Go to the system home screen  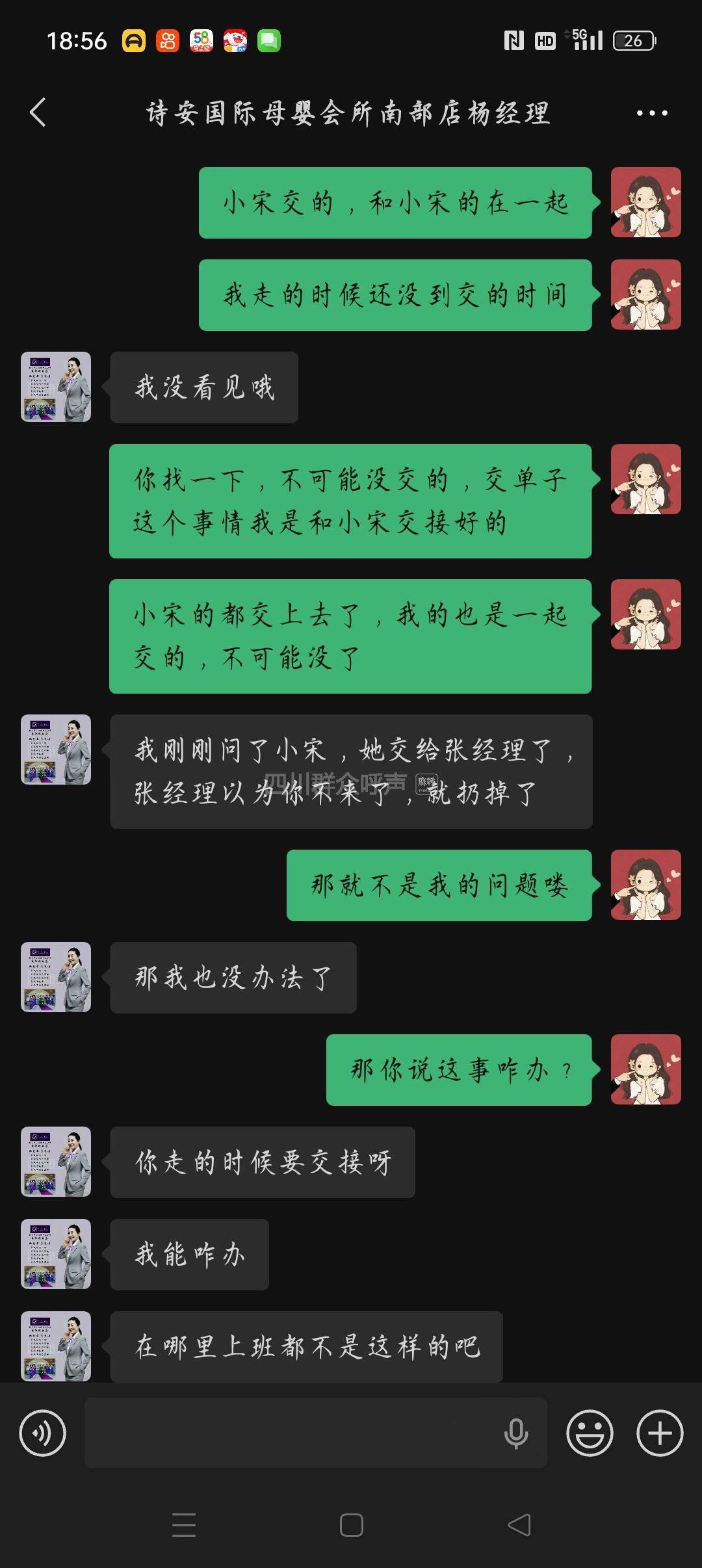pos(351,1524)
